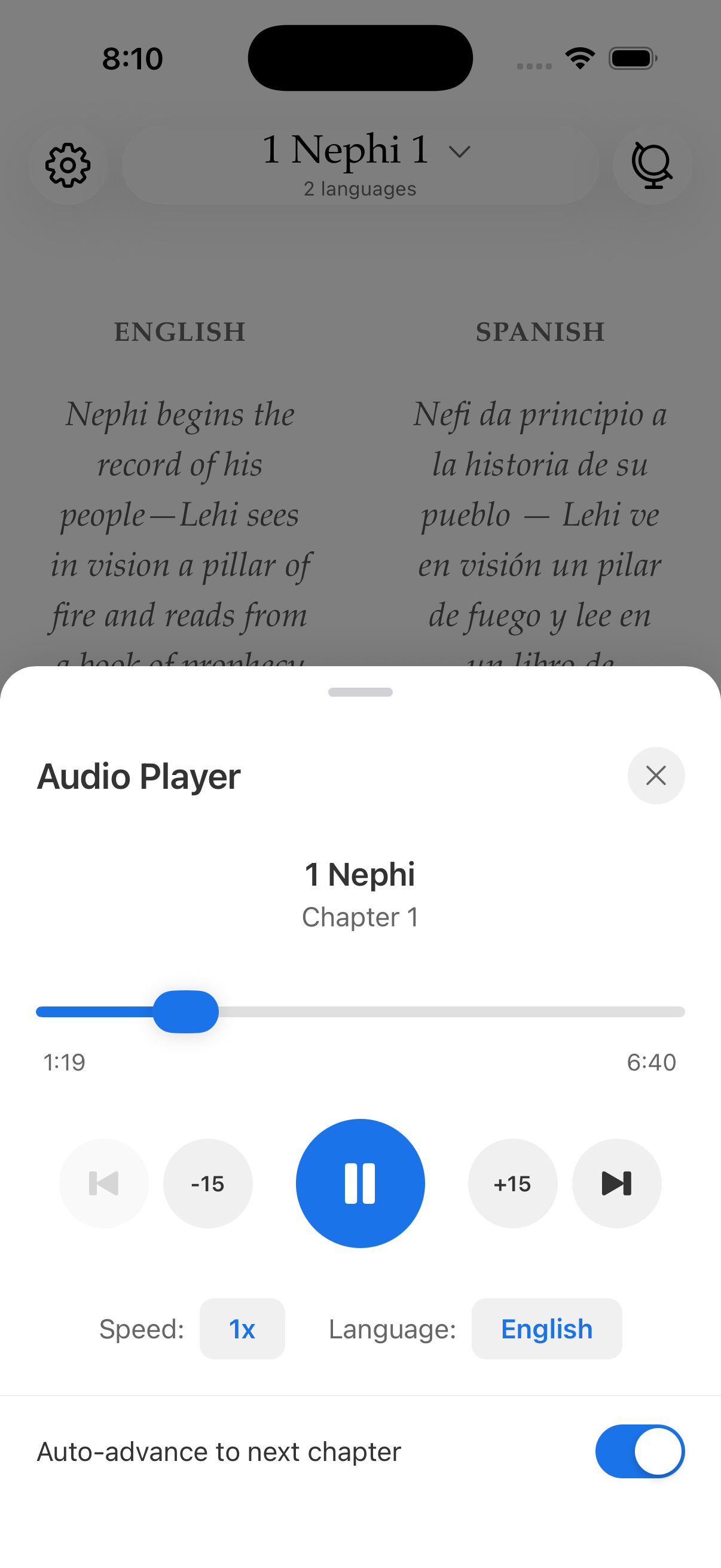
Task: Expand the chapter dropdown chevron
Action: [460, 152]
